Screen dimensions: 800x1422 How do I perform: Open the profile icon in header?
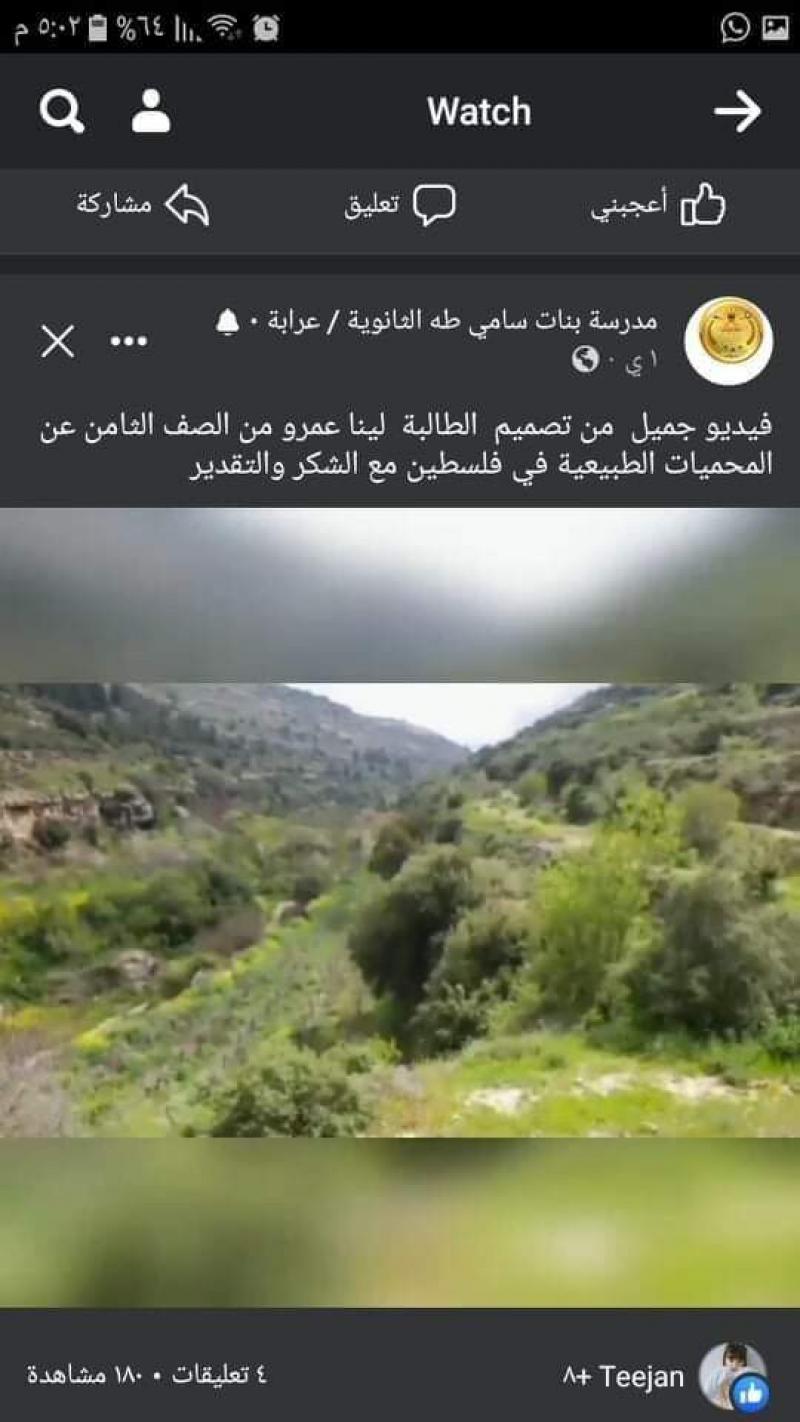[151, 111]
